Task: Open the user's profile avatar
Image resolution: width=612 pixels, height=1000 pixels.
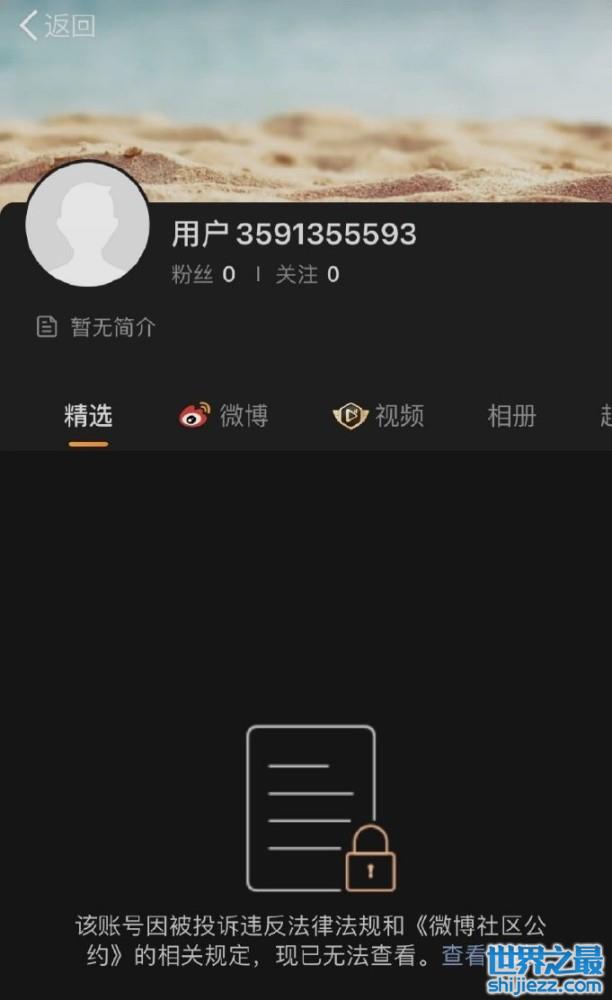Action: pyautogui.click(x=88, y=224)
